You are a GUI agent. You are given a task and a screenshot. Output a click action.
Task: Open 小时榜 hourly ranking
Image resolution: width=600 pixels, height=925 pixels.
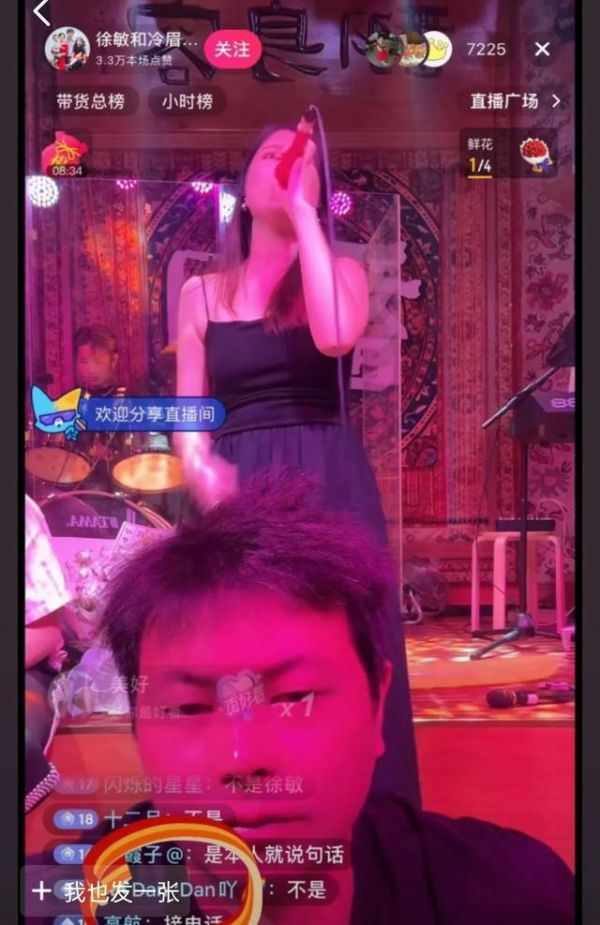point(187,101)
